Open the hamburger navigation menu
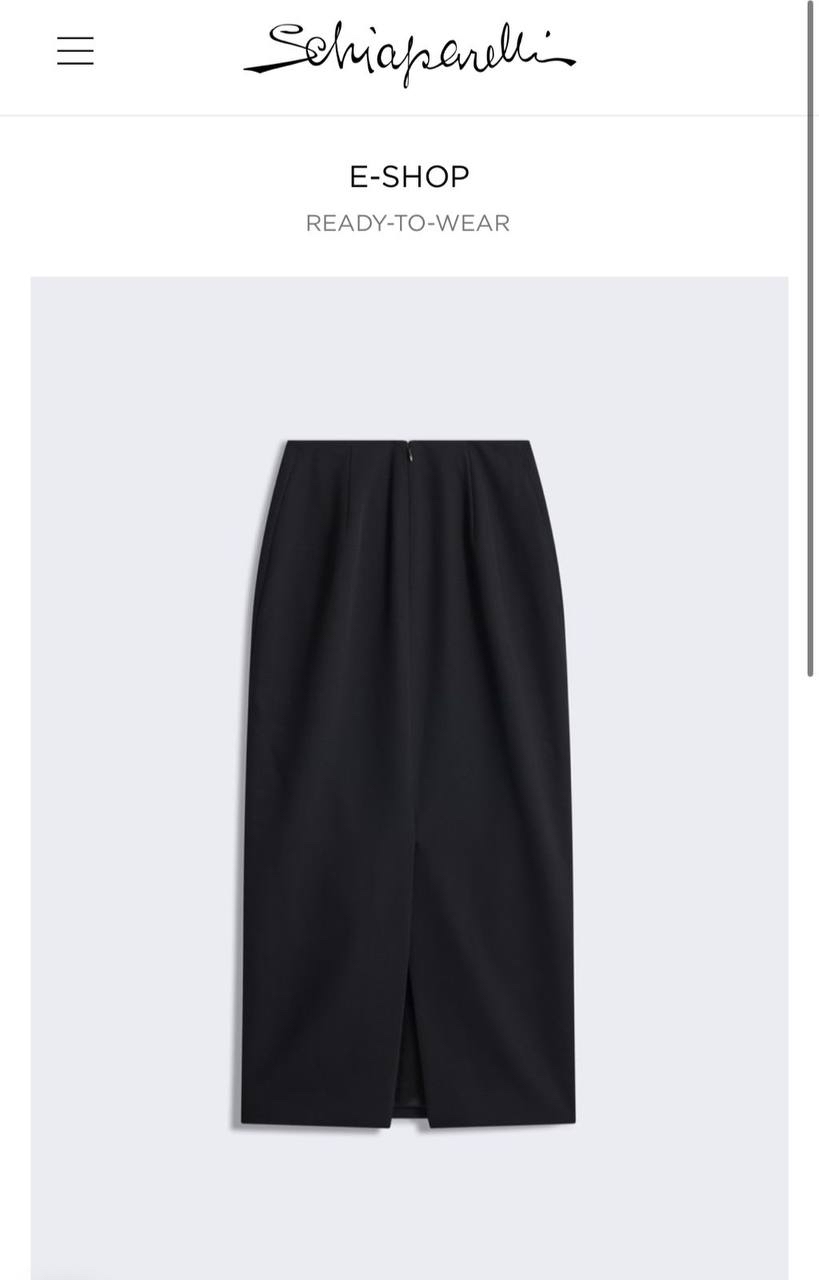Screen dimensions: 819x1280 [x=75, y=50]
